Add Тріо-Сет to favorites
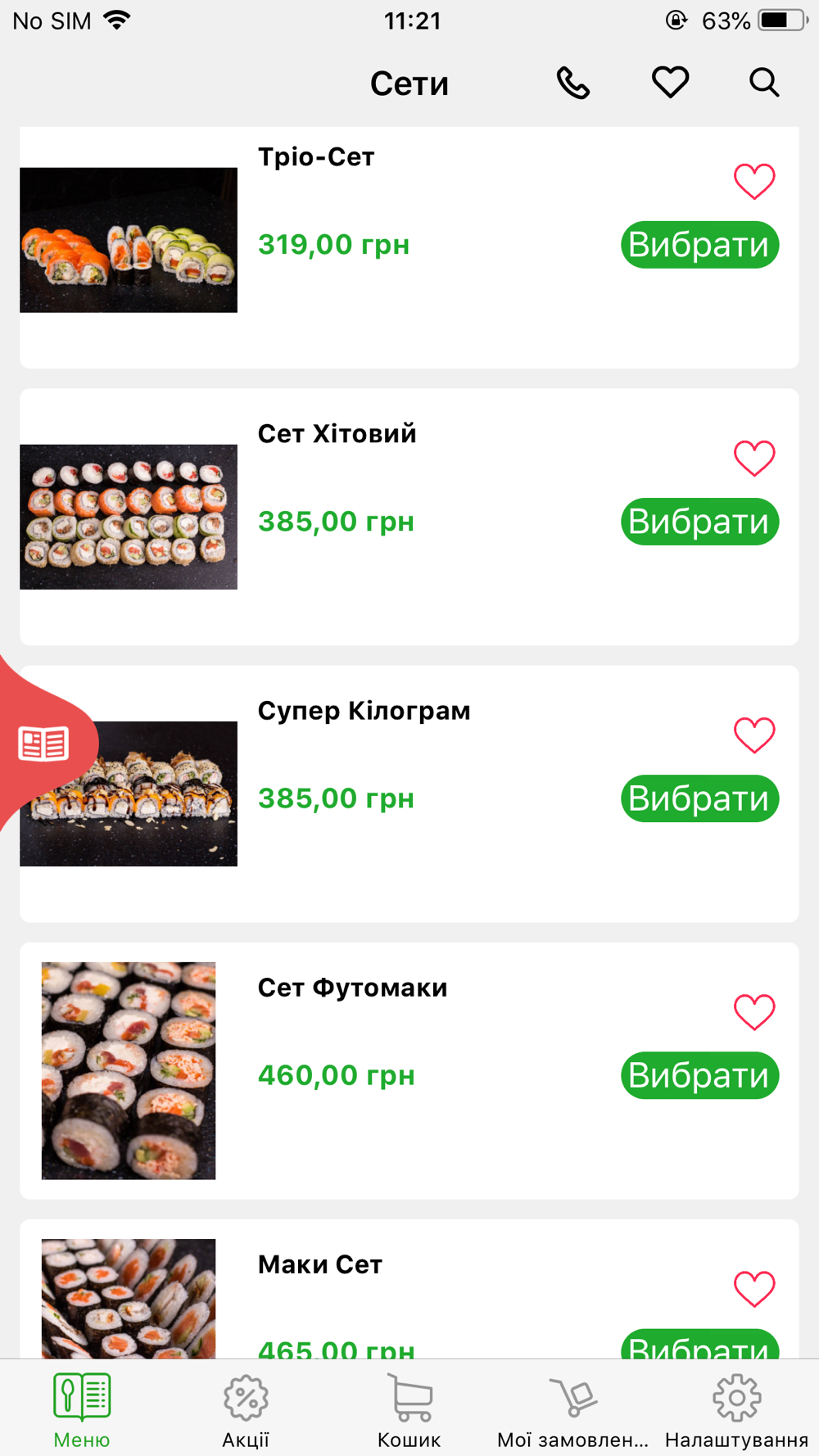The width and height of the screenshot is (819, 1456). point(753,181)
